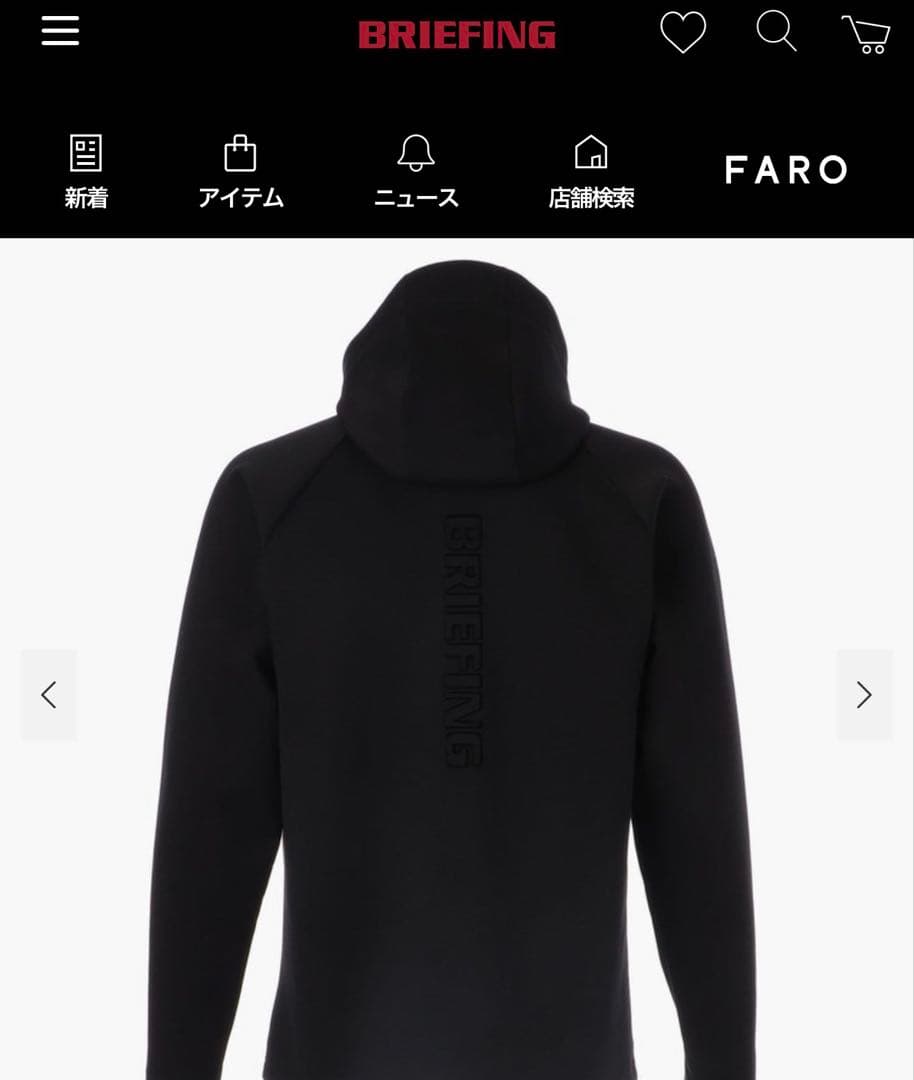This screenshot has width=914, height=1080.
Task: Open the 新着 new arrivals section
Action: (86, 172)
